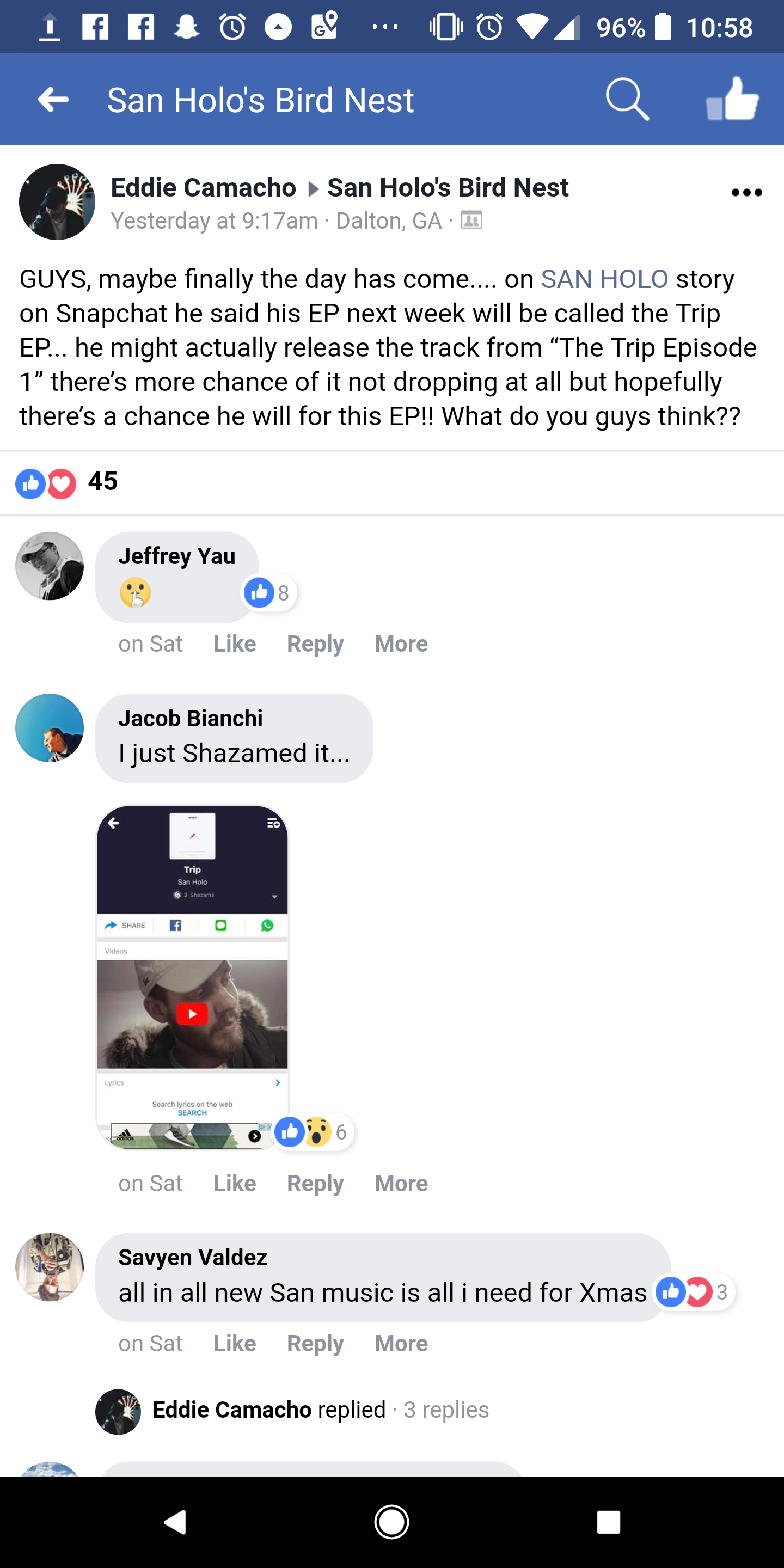The width and height of the screenshot is (784, 1568).
Task: Like Jeffrey Yau's comment
Action: tap(234, 644)
